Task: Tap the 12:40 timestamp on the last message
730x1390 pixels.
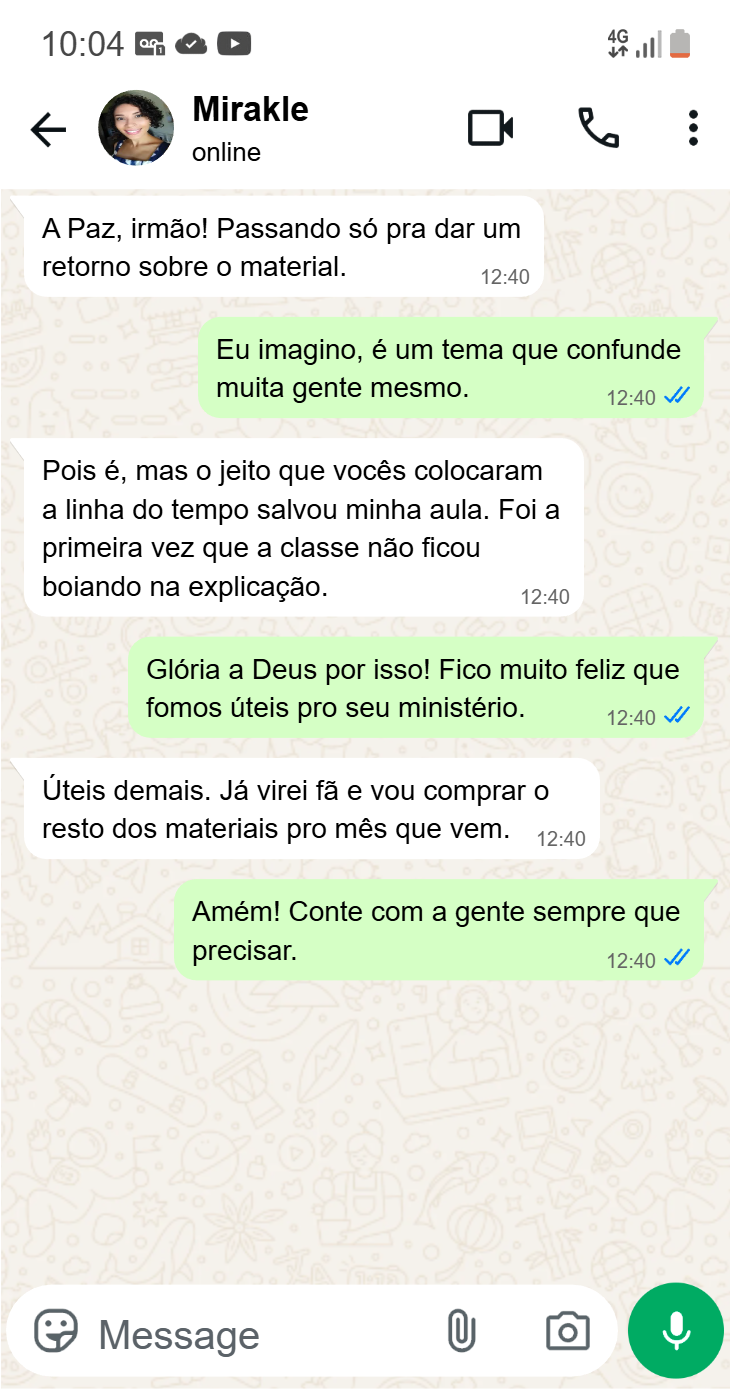Action: click(x=632, y=957)
